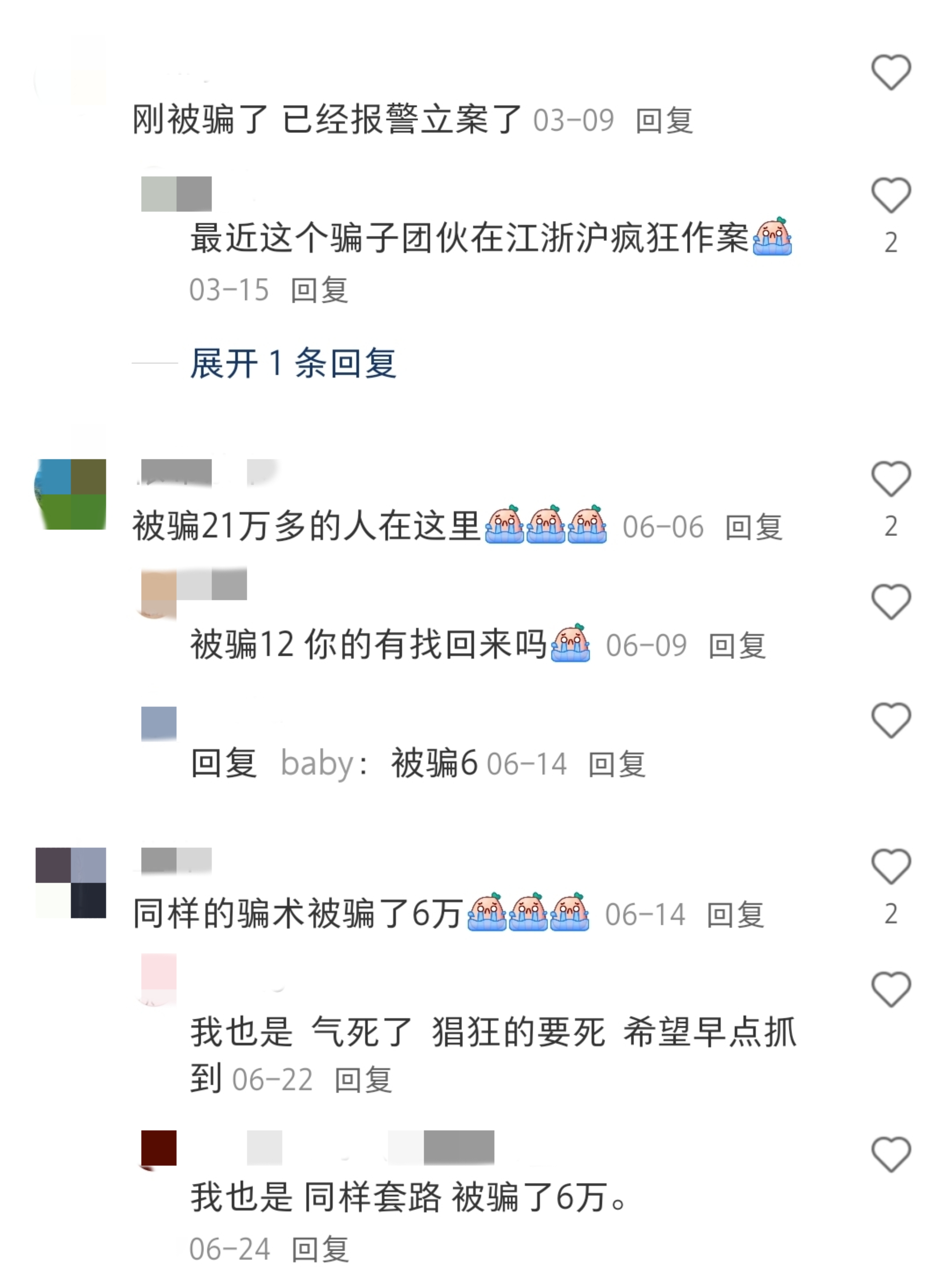Like the comment 我也是 气死了
Viewport: 948px width, 1288px height.
891,989
